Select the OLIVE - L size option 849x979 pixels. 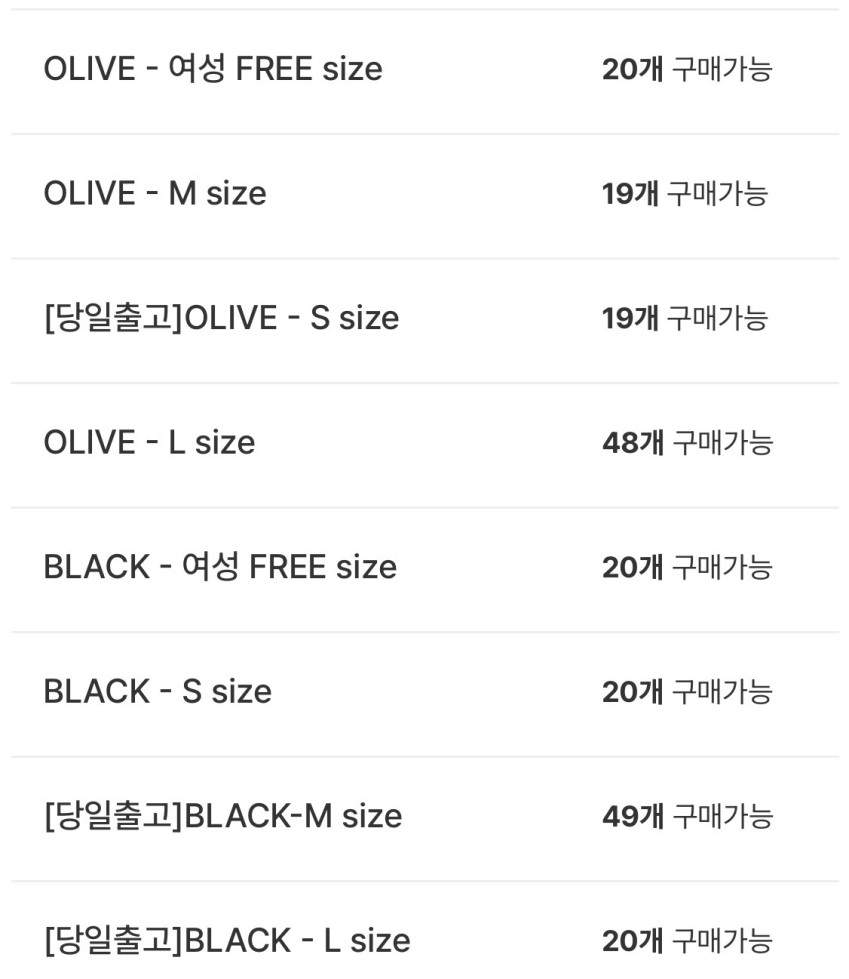[x=149, y=442]
